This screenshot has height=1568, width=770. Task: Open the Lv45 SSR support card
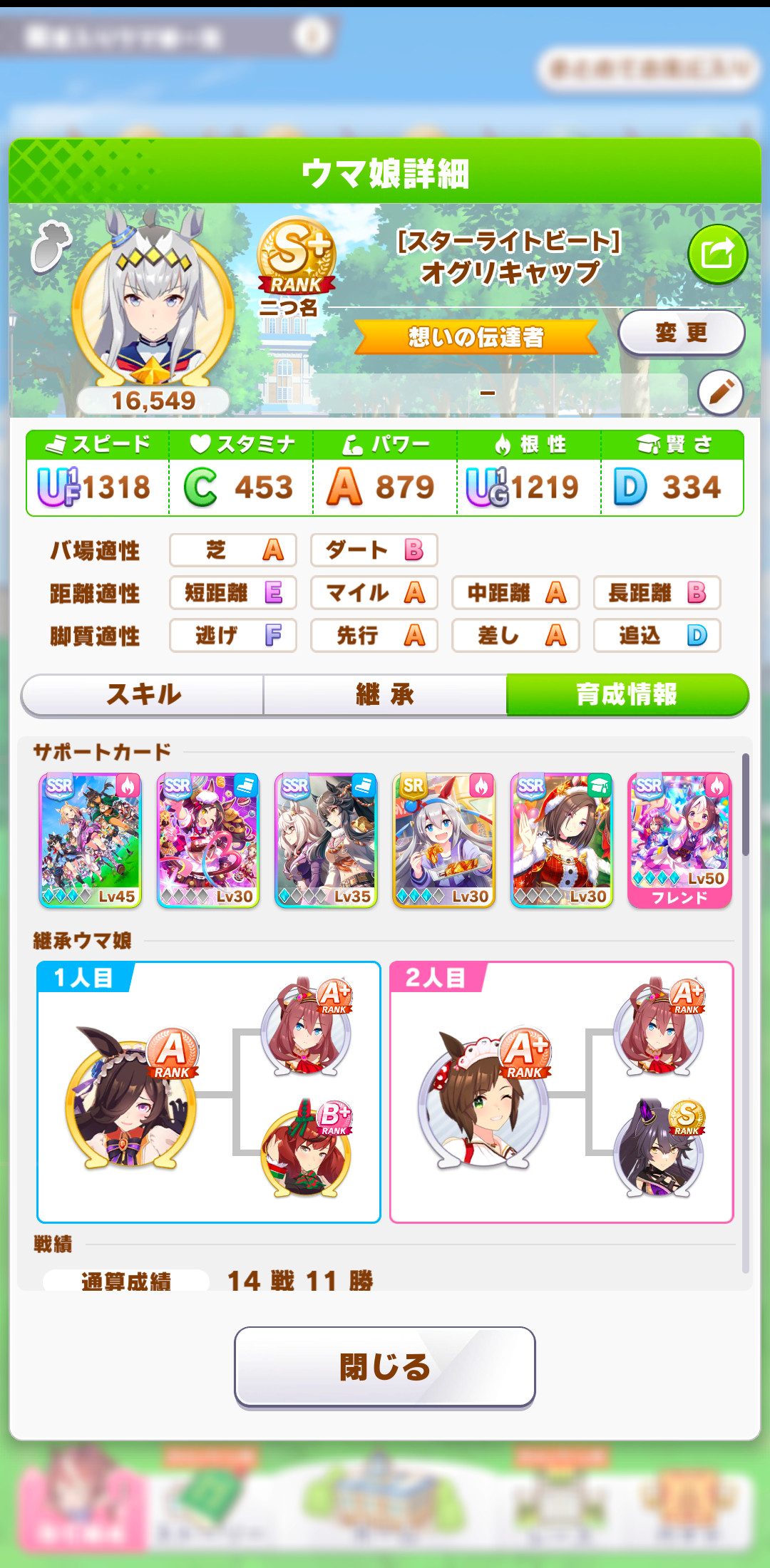(x=91, y=840)
